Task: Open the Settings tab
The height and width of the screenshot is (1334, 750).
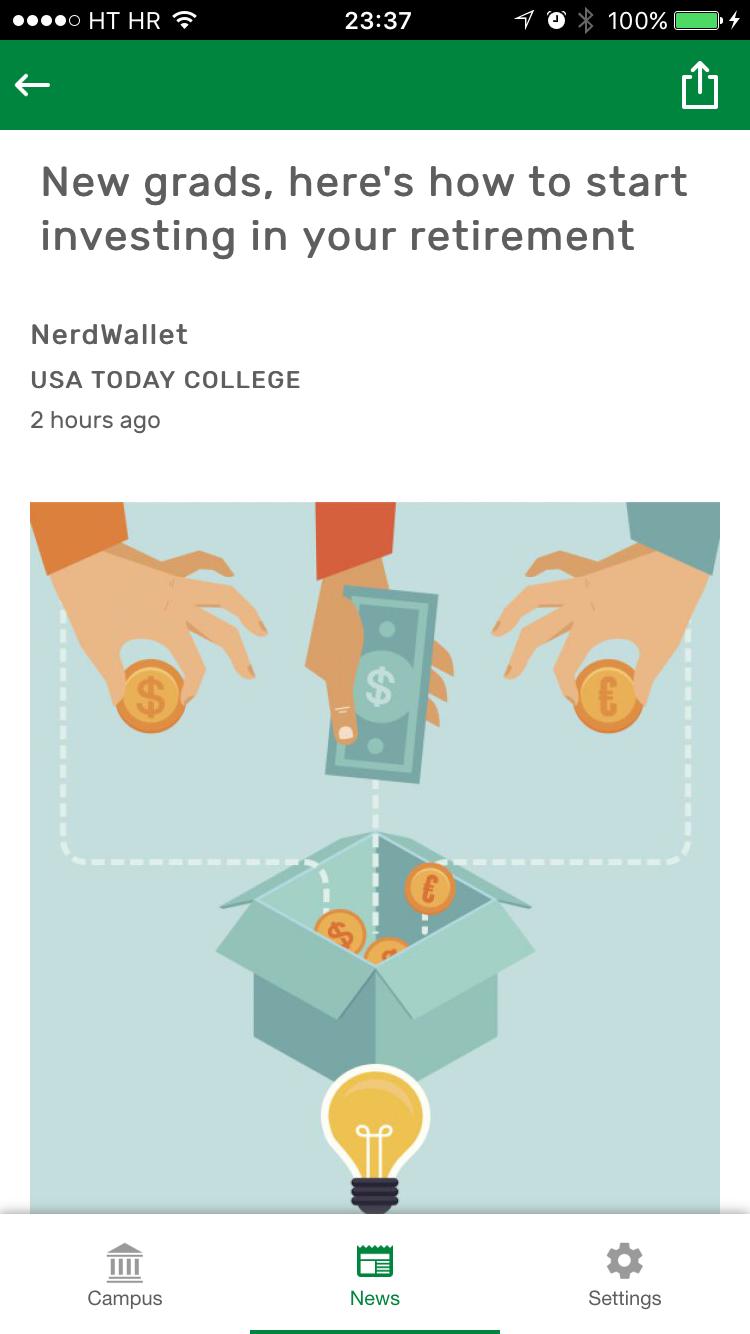Action: [x=624, y=1275]
